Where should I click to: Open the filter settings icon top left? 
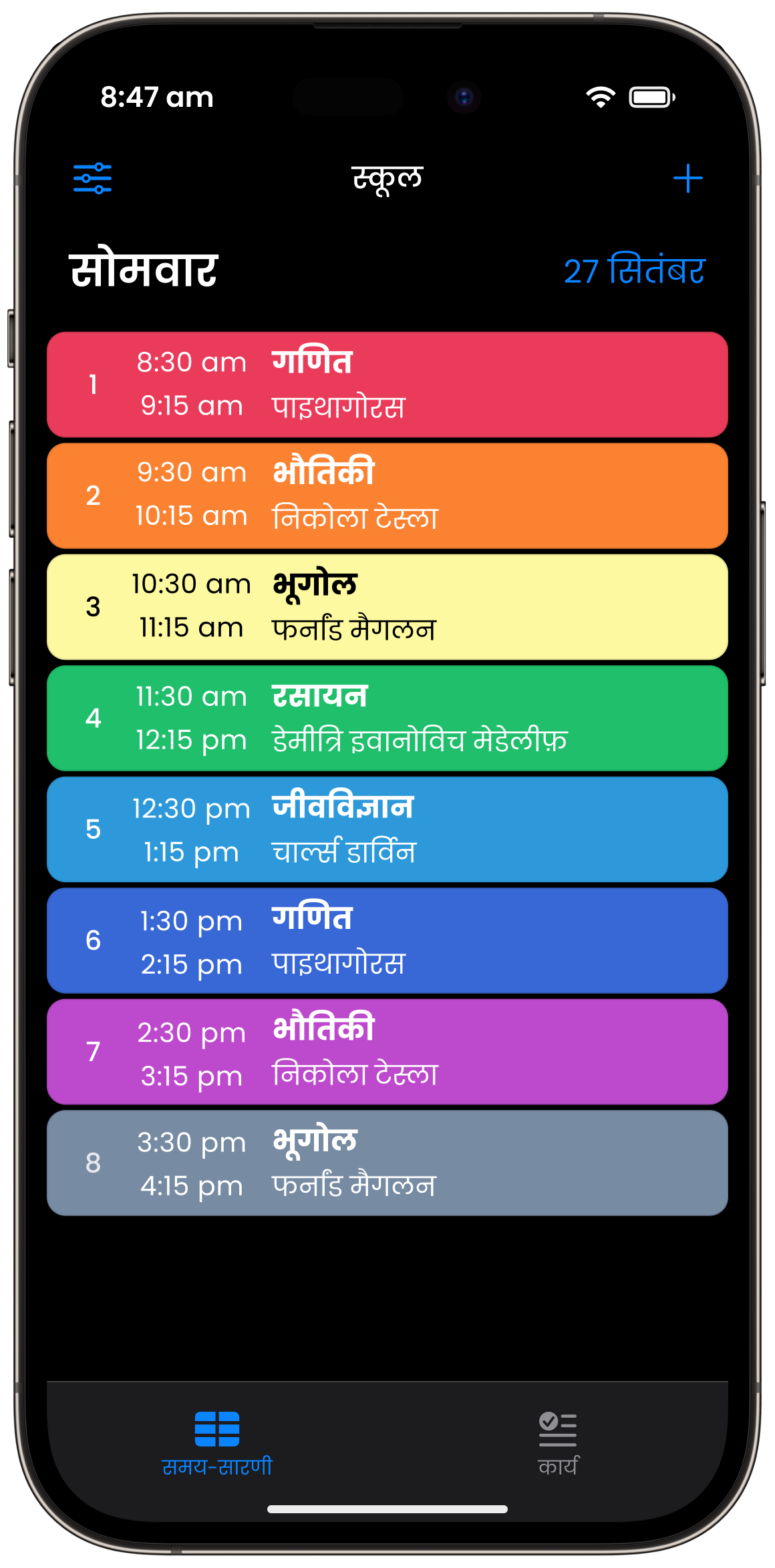coord(92,178)
